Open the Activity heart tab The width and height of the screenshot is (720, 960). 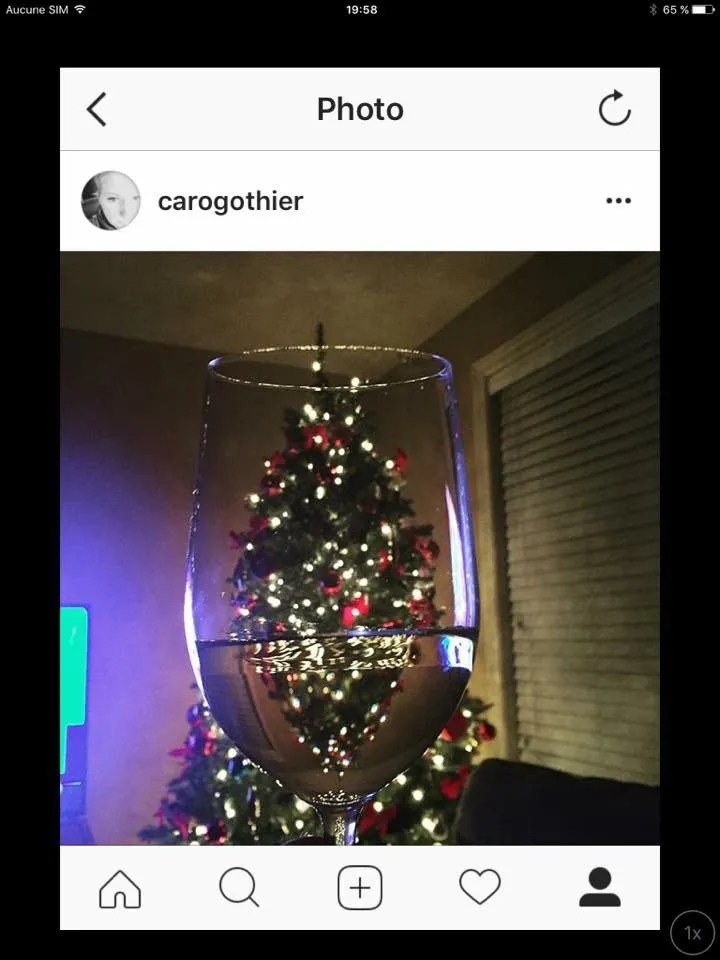tap(480, 887)
